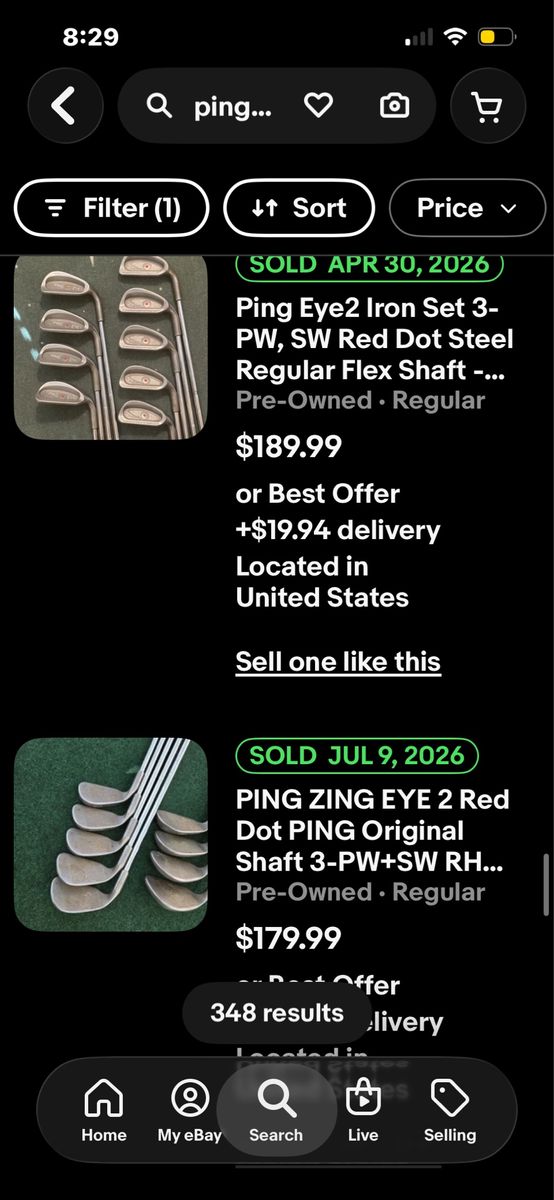The image size is (554, 1200).
Task: Open the PING ZING EYE 2 $179.99 listing
Action: [x=372, y=830]
